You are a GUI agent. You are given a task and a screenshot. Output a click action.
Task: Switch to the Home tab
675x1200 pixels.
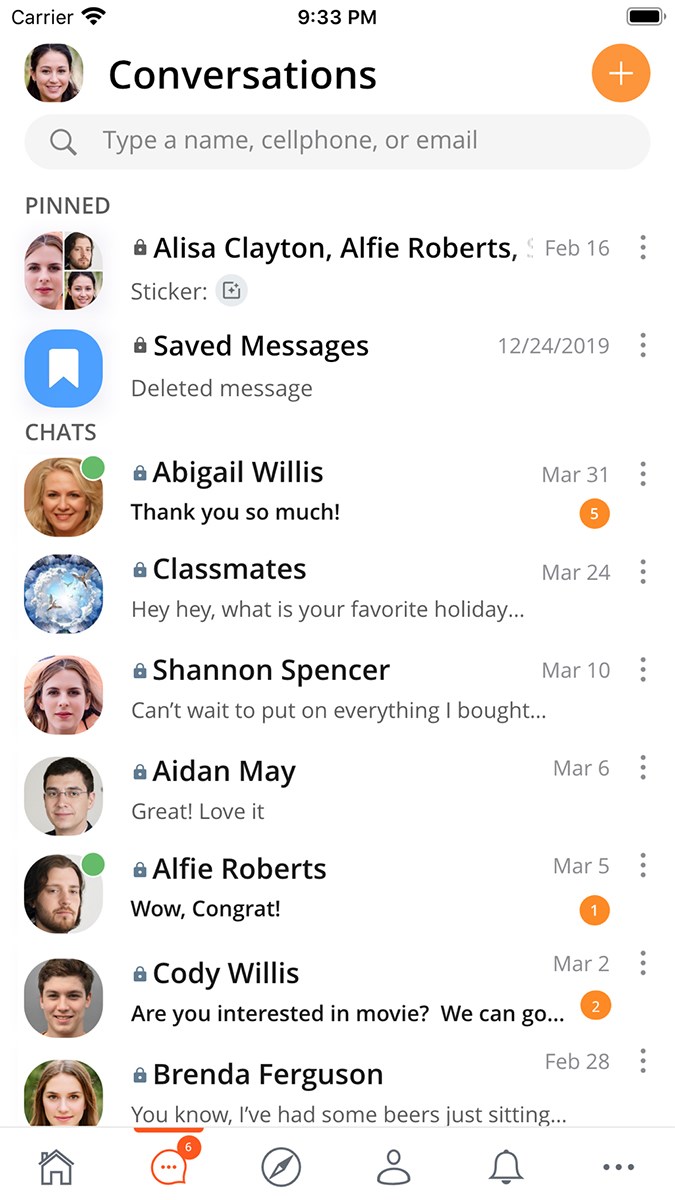coord(56,1166)
